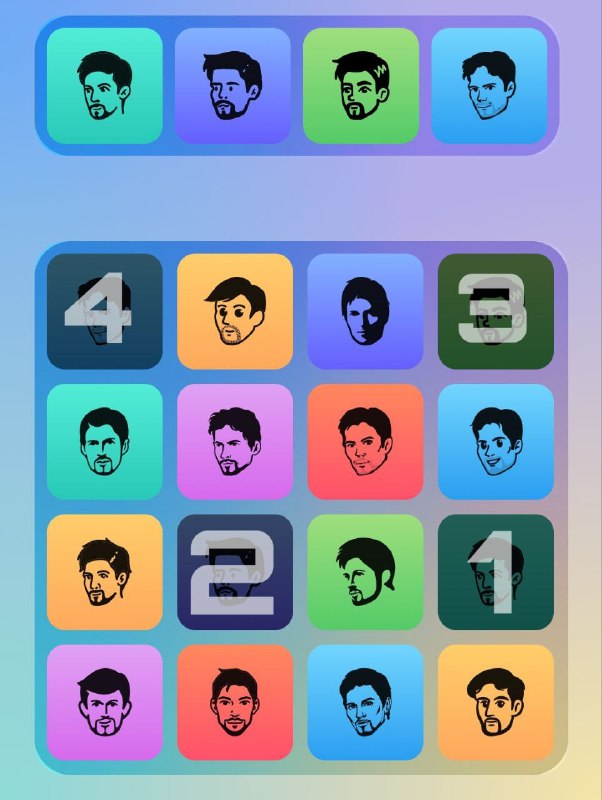Select the orange tile with side-swept hair face
This screenshot has width=602, height=800.
[235, 311]
